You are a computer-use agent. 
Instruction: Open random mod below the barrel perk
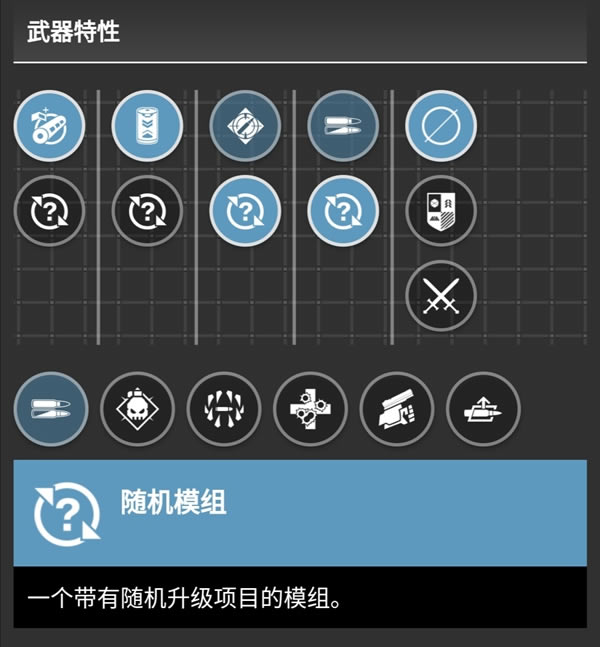click(50, 211)
